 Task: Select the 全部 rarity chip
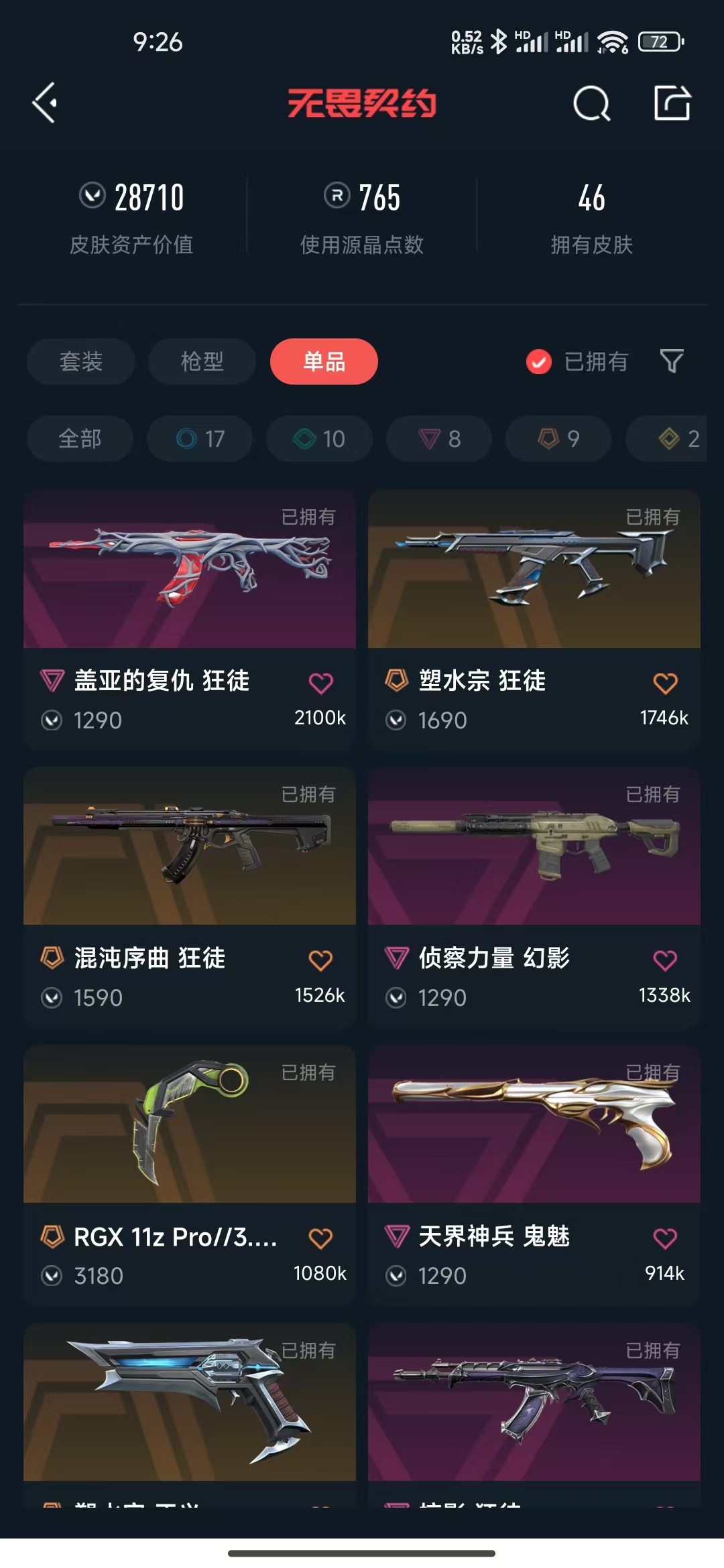point(80,439)
